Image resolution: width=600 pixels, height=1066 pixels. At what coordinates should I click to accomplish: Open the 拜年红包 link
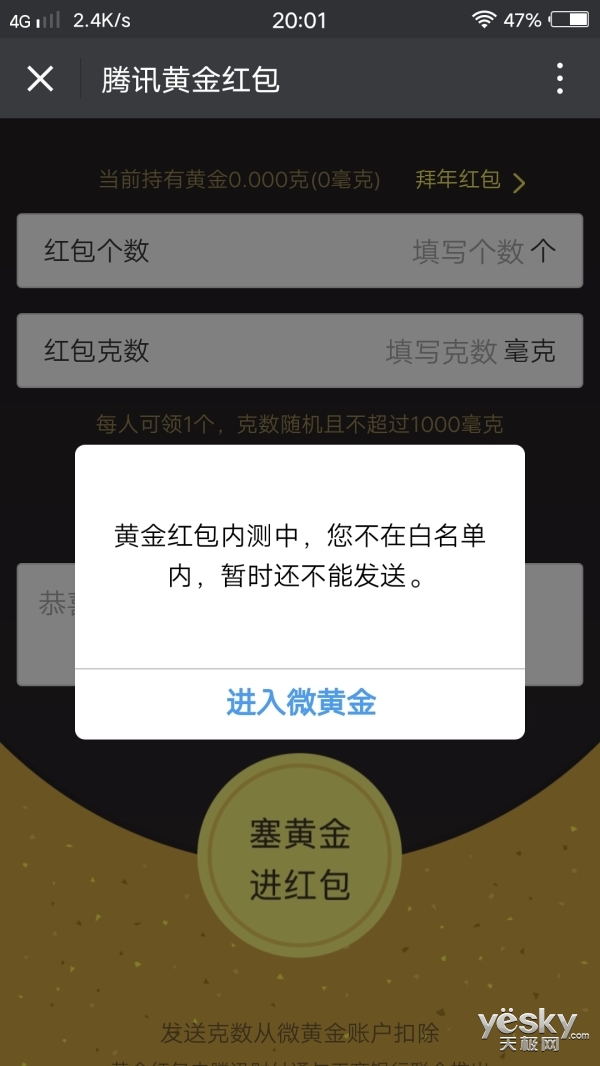[469, 181]
